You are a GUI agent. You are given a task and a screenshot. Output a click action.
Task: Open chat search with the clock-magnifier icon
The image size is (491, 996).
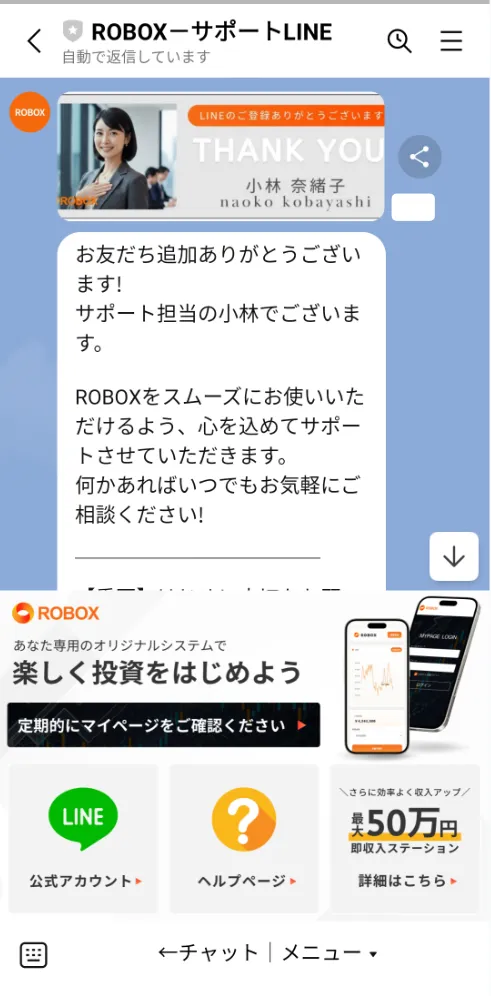click(x=400, y=41)
